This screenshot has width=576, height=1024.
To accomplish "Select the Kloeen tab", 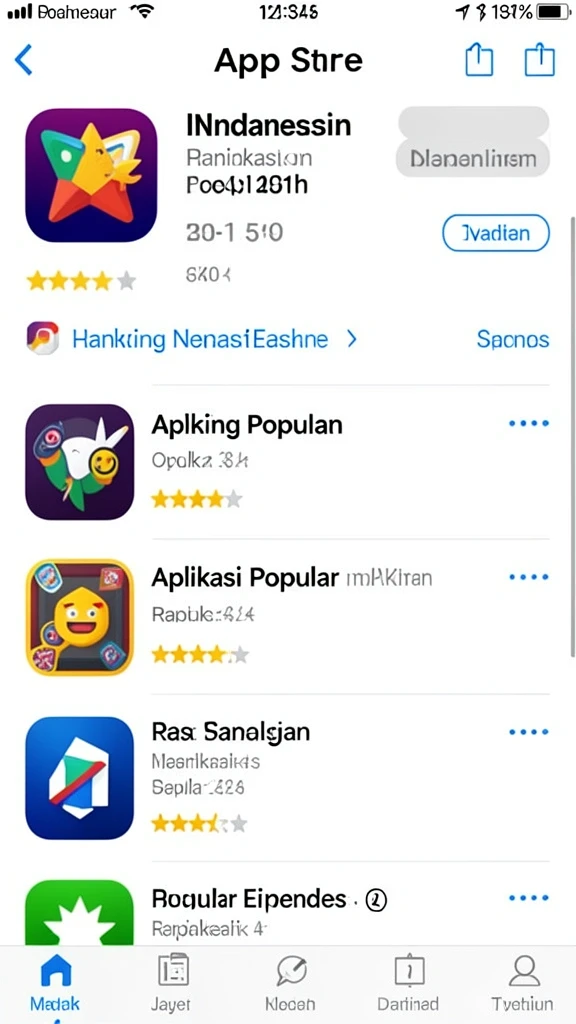I will [290, 983].
